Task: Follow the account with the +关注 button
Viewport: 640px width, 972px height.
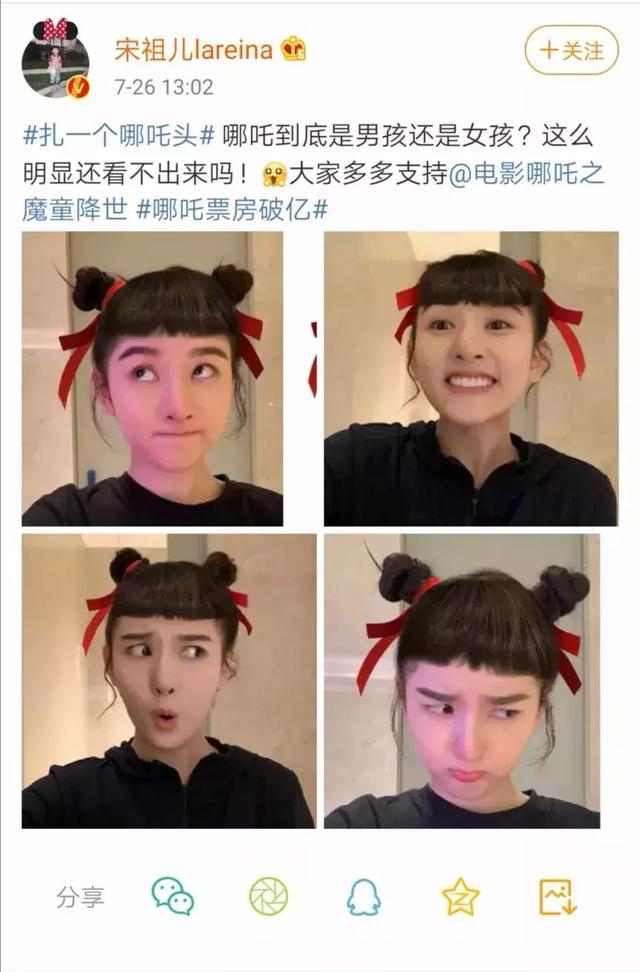Action: pyautogui.click(x=571, y=50)
